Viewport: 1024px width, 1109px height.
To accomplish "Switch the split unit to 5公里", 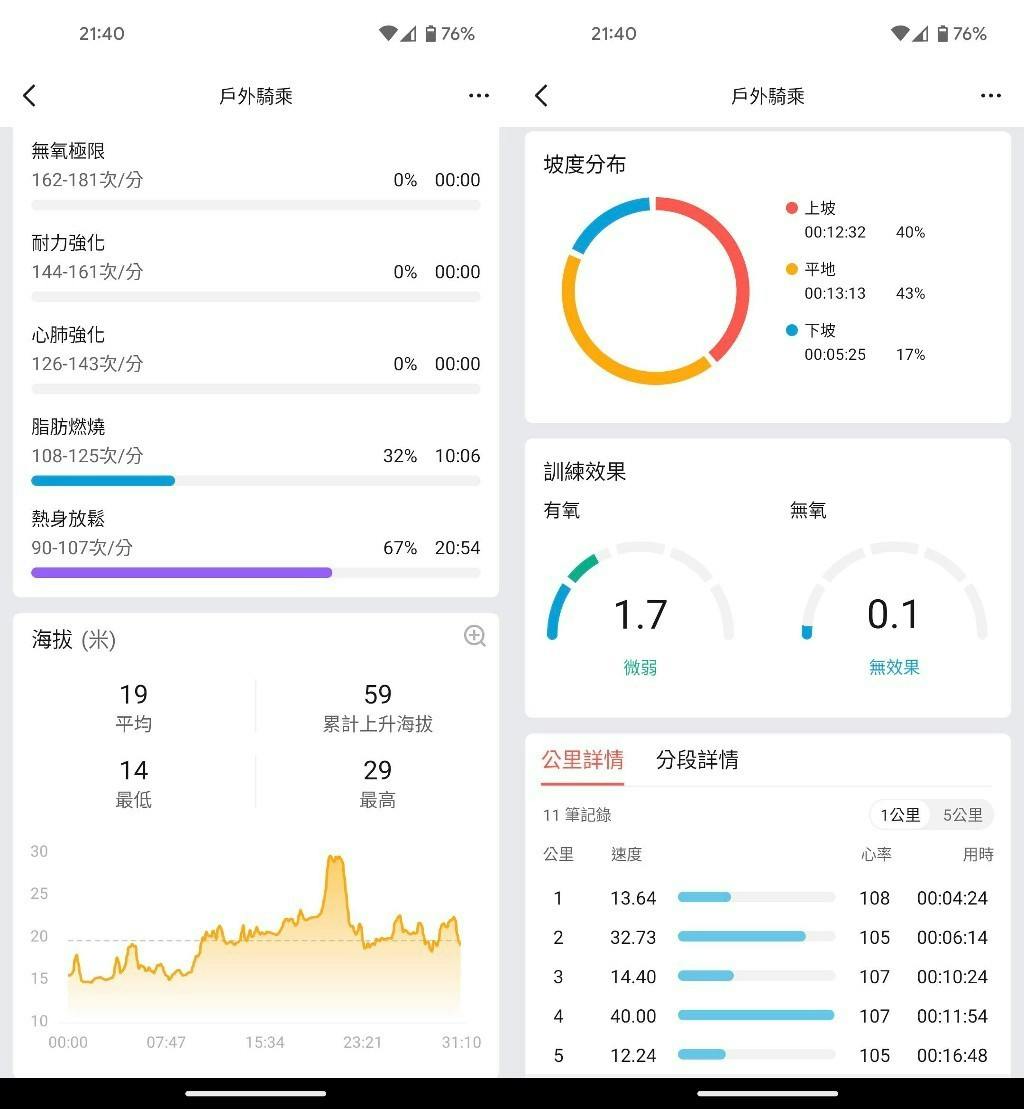I will click(962, 815).
